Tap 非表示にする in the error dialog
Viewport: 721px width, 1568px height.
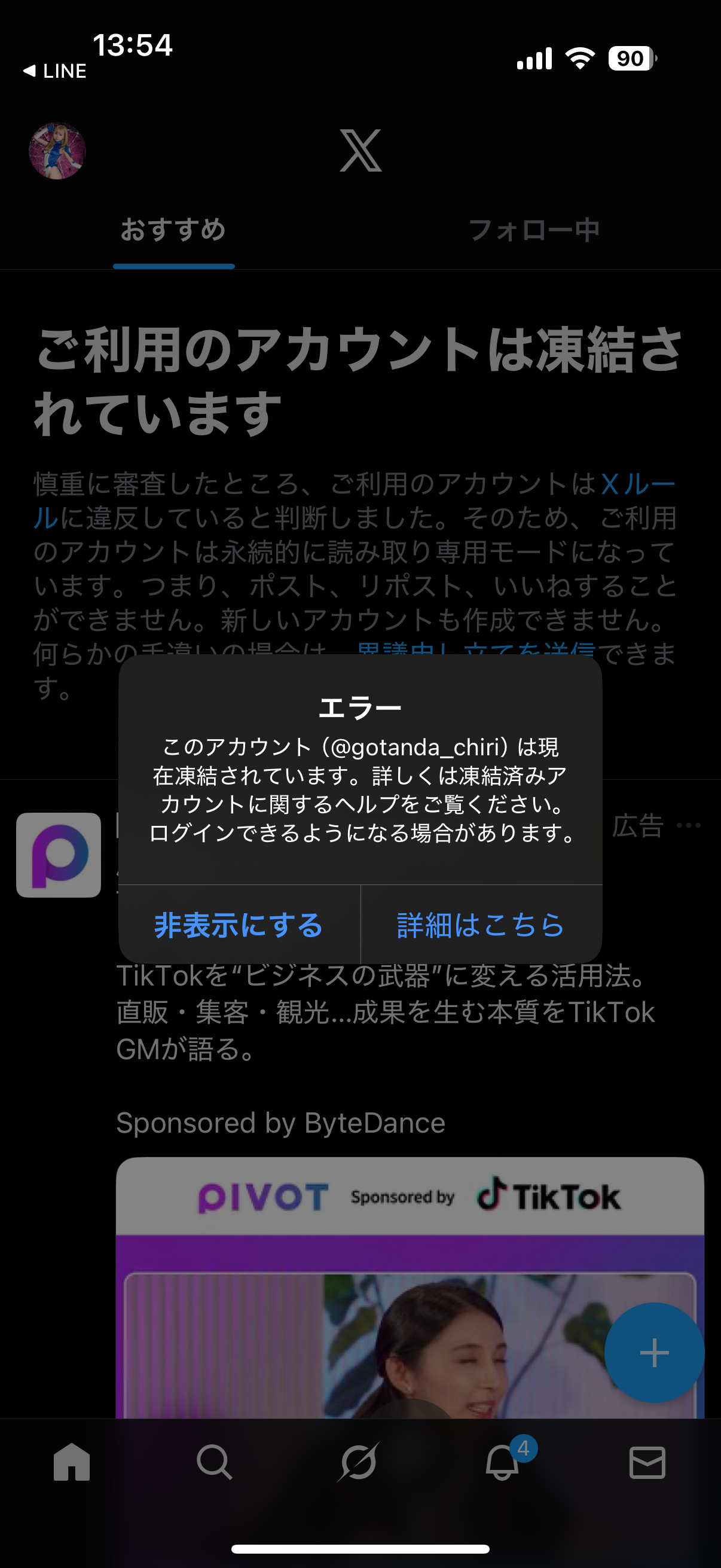pyautogui.click(x=237, y=925)
